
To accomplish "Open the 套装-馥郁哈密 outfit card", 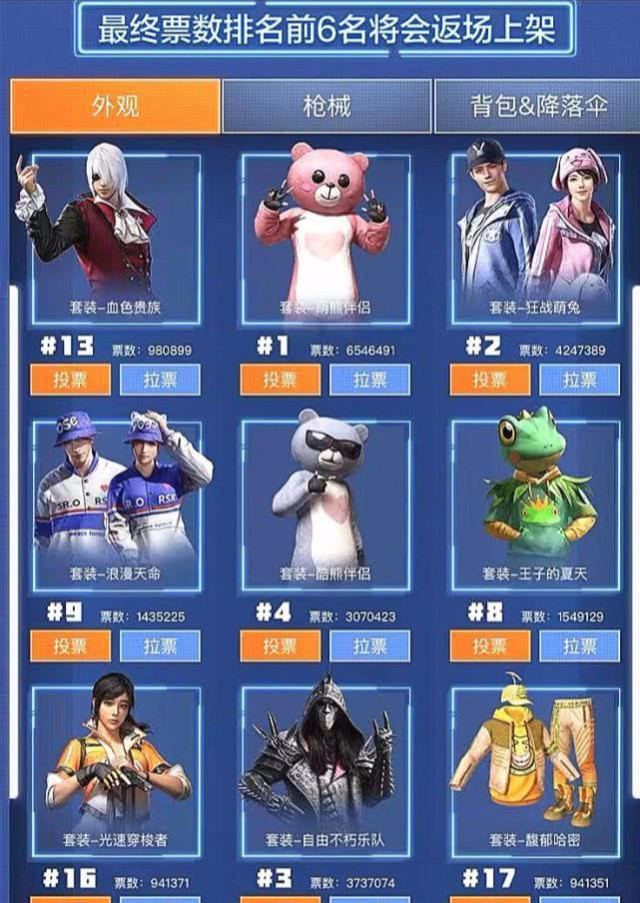I will [x=535, y=770].
